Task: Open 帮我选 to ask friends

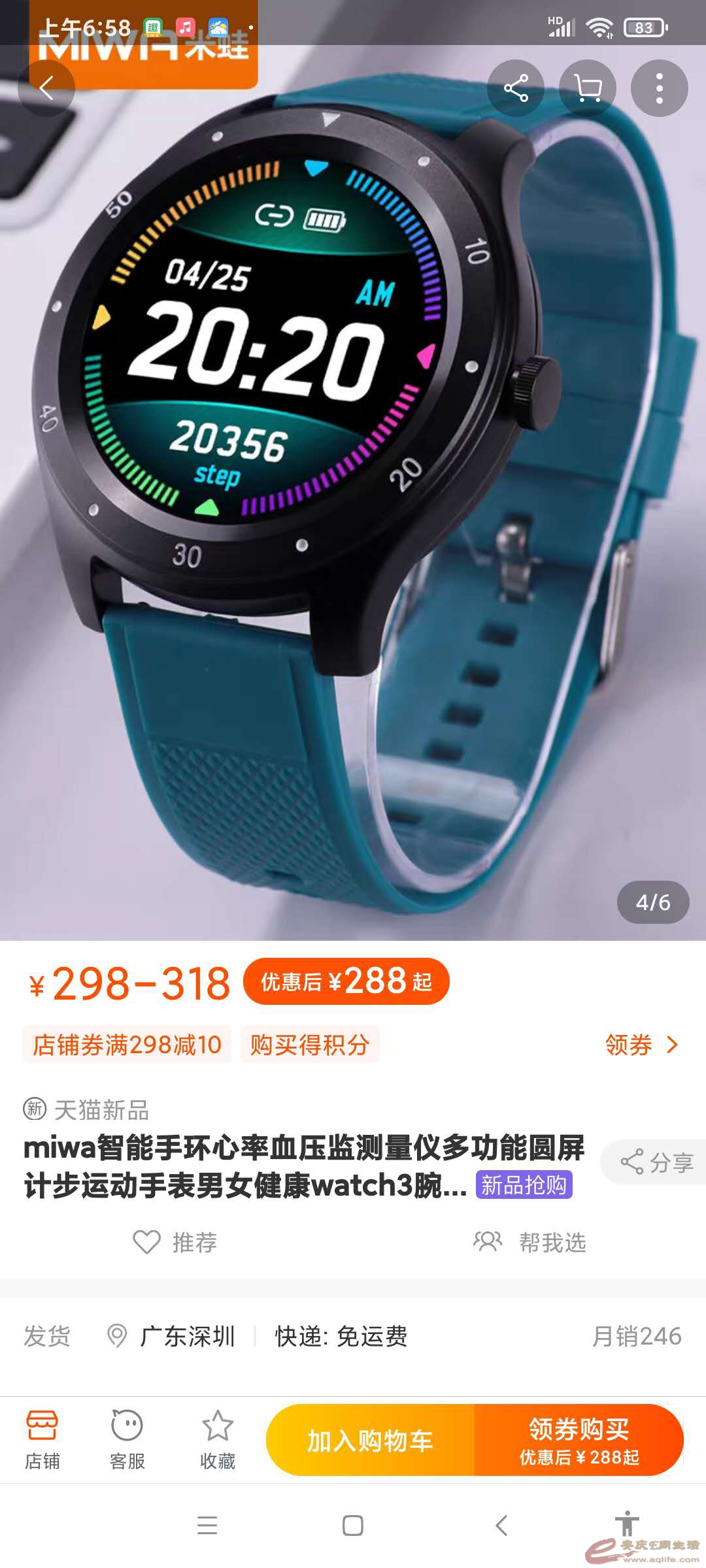Action: click(x=530, y=1242)
